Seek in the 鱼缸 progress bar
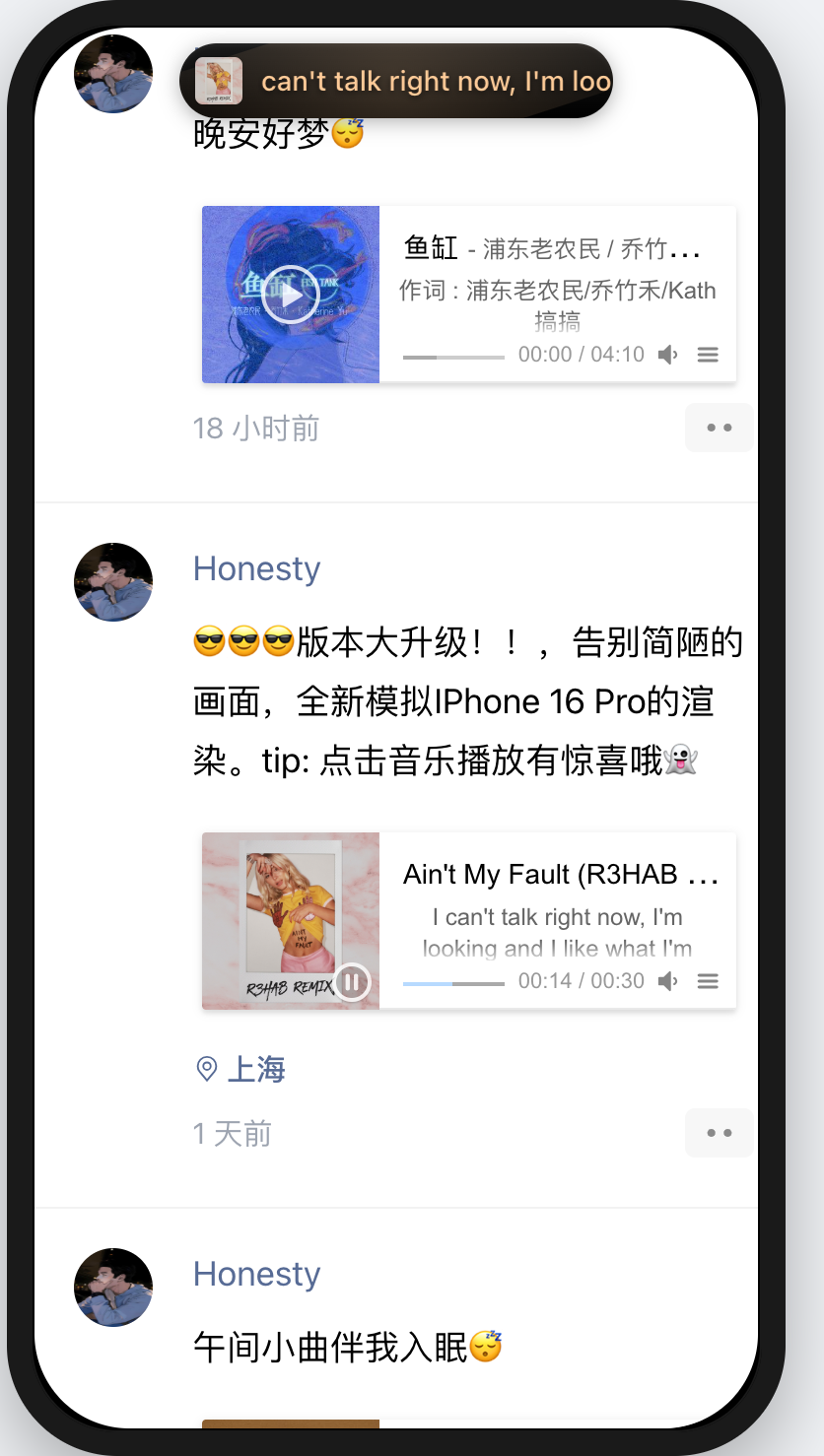Viewport: 824px width, 1456px height. point(453,357)
